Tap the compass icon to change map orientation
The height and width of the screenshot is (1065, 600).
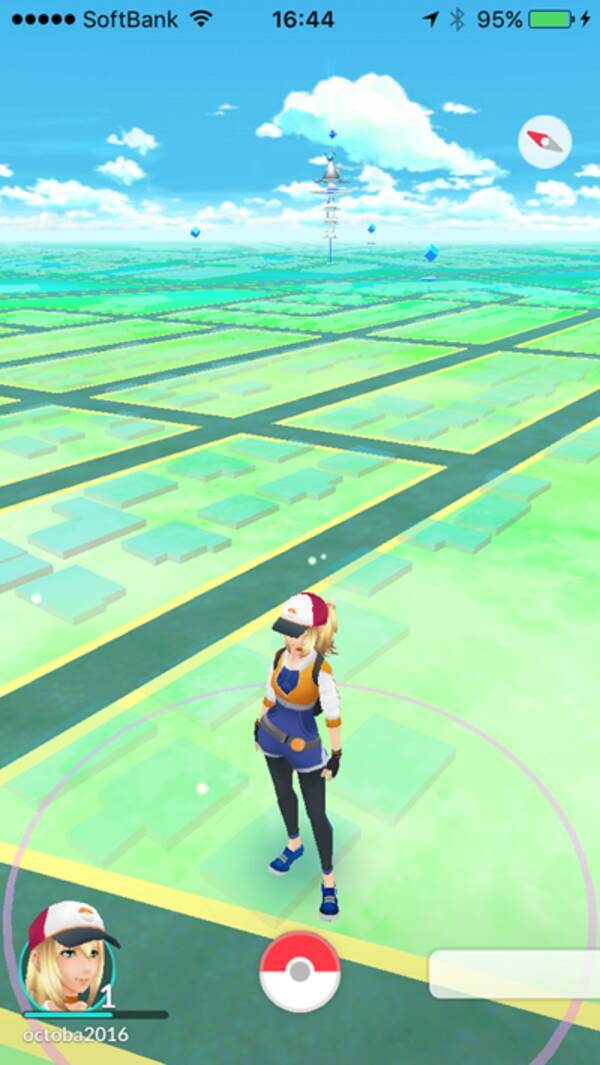click(545, 142)
